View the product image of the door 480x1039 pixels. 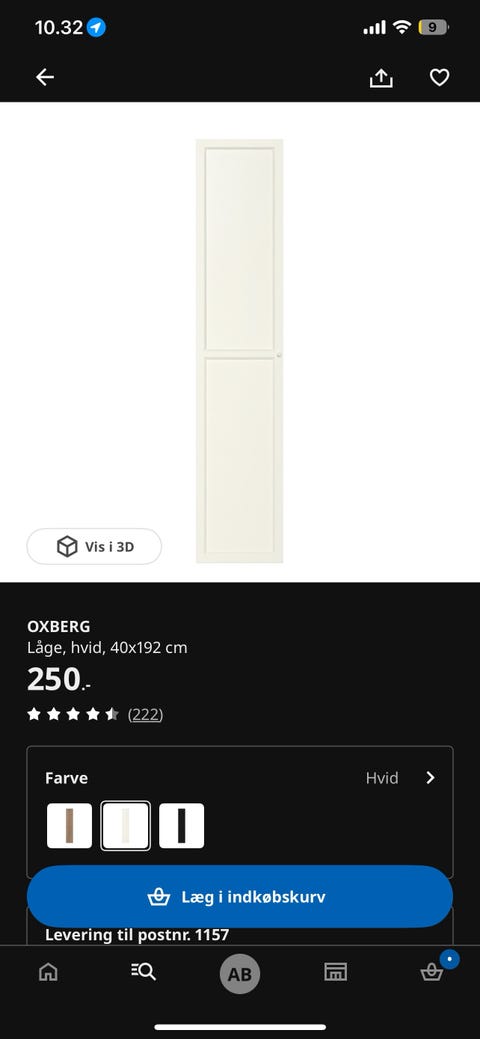(239, 351)
